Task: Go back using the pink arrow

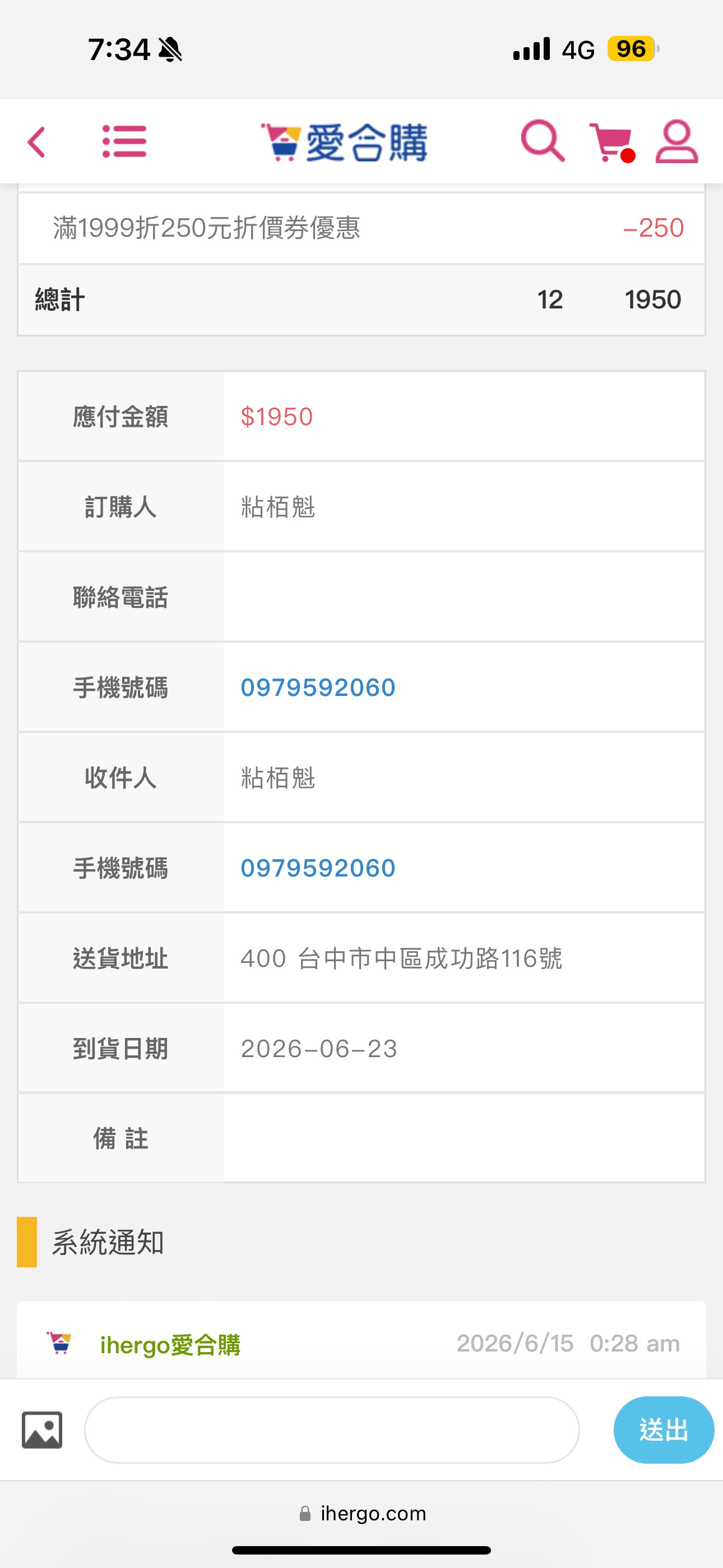Action: pyautogui.click(x=36, y=142)
